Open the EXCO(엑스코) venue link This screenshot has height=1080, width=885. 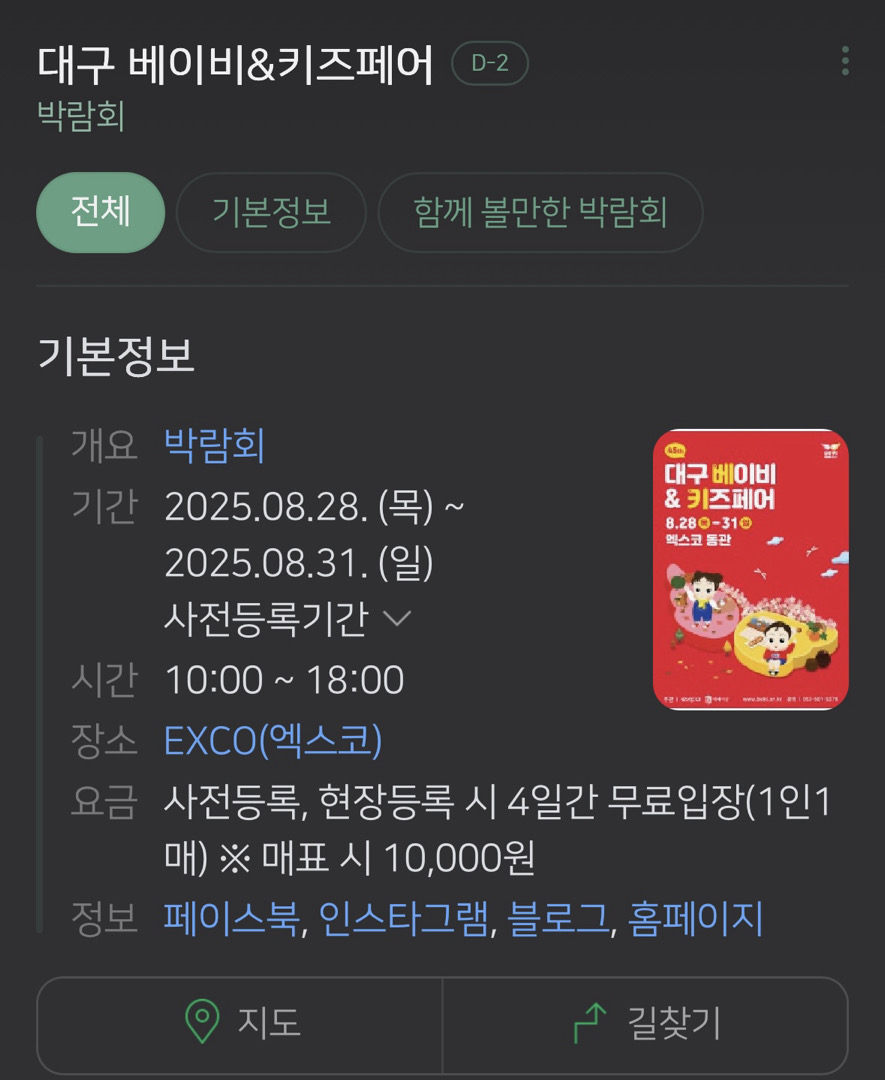tap(273, 741)
